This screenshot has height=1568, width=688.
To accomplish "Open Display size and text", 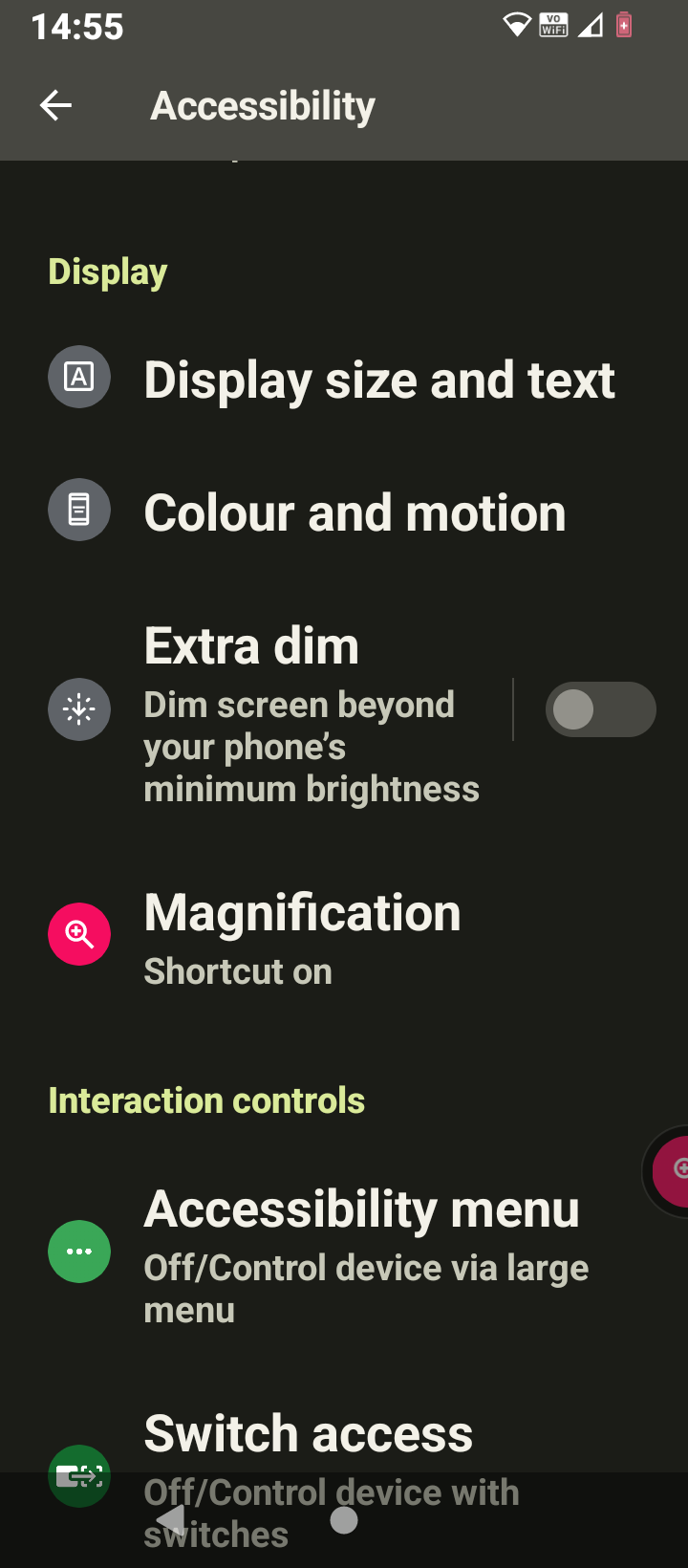I will point(378,380).
